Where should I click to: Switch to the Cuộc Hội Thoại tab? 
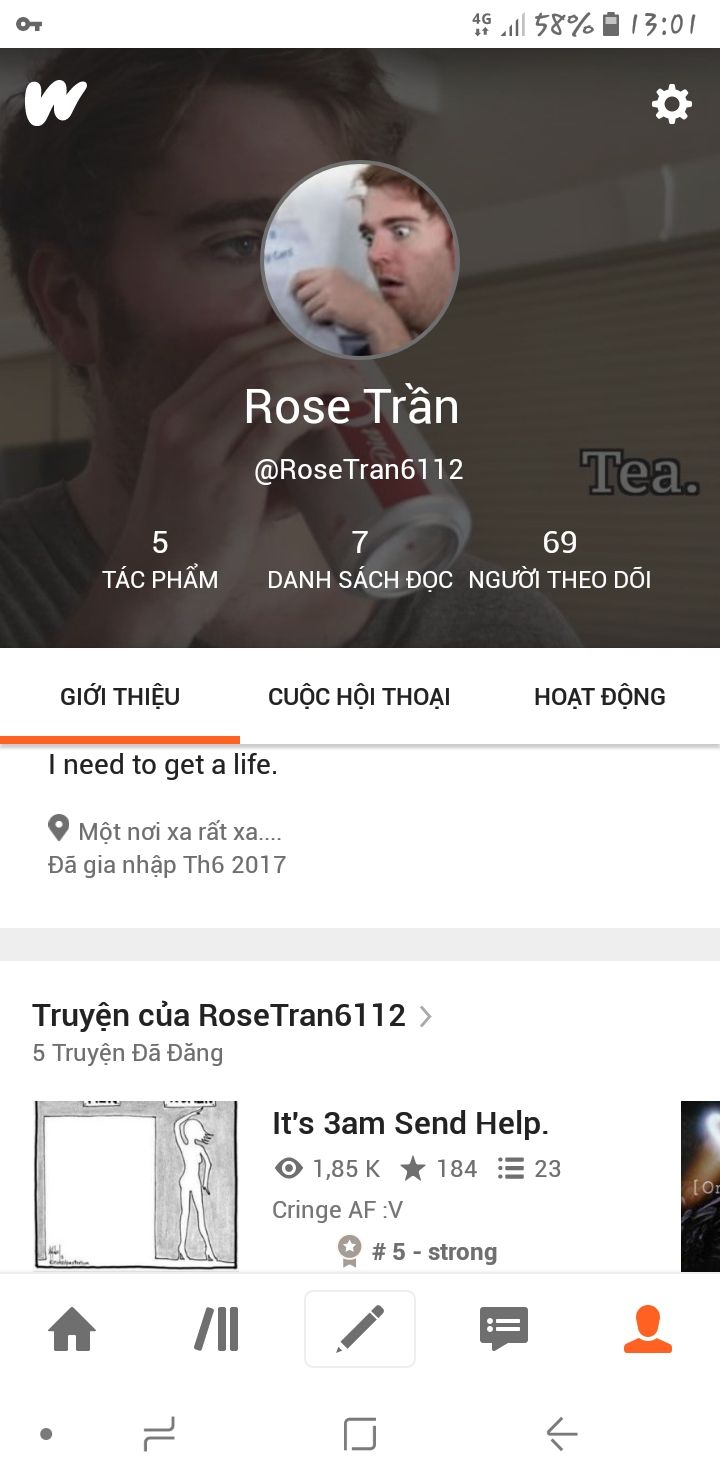coord(360,697)
